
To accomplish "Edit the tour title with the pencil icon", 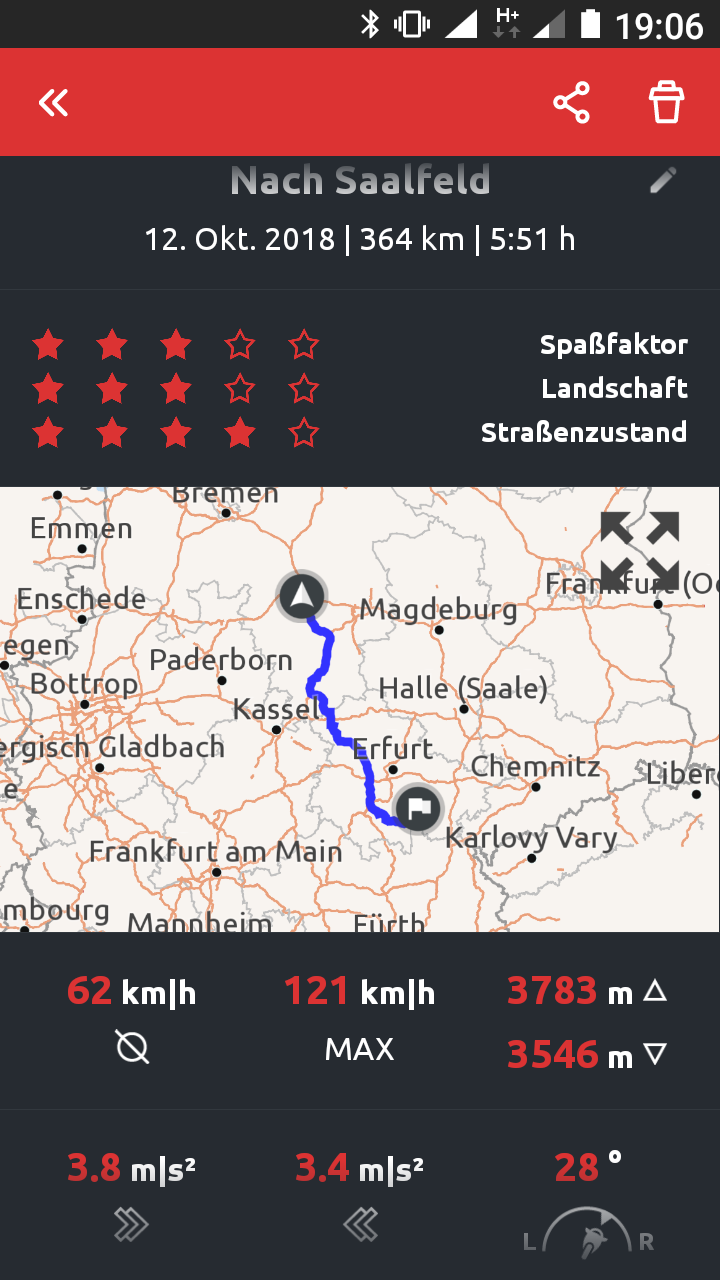I will (662, 181).
